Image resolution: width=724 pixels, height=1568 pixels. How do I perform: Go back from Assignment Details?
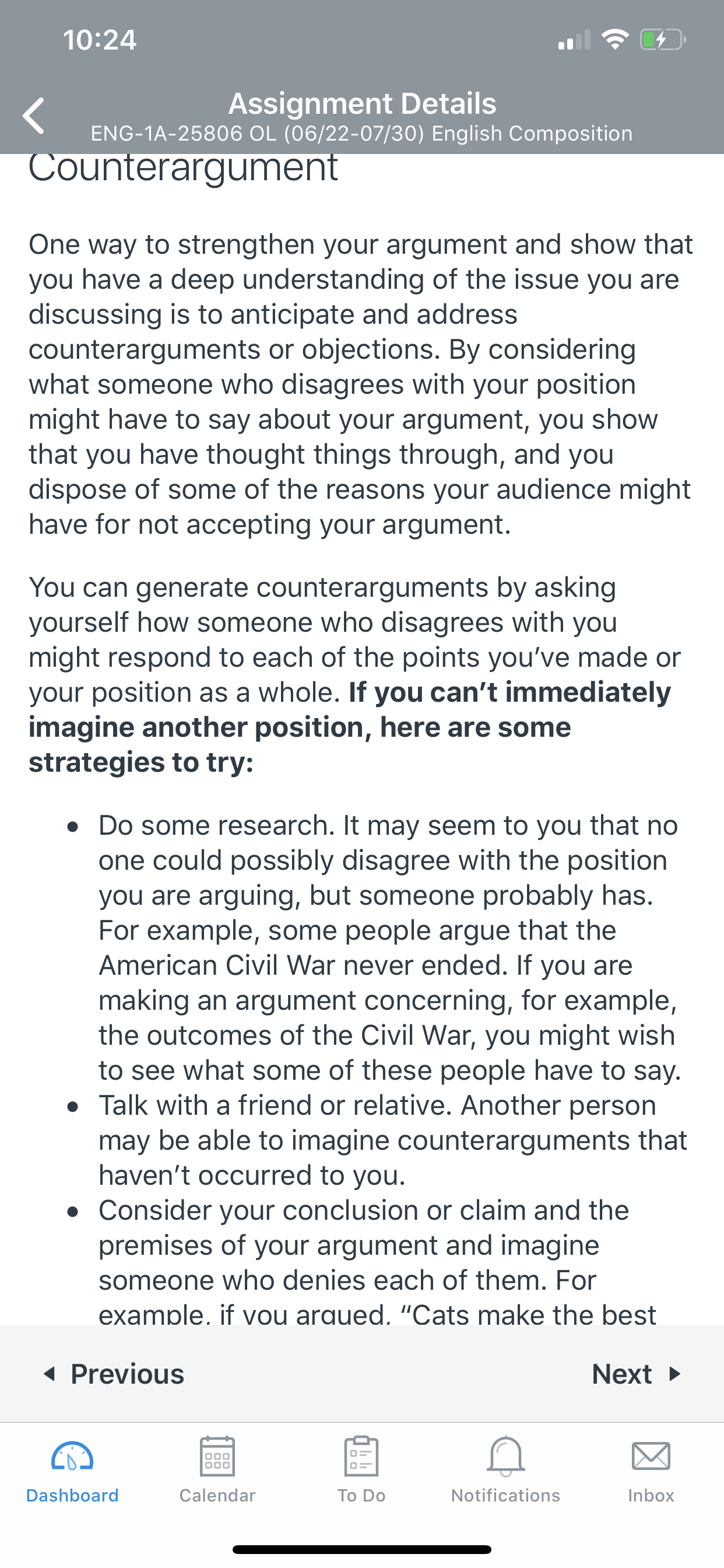(x=33, y=116)
